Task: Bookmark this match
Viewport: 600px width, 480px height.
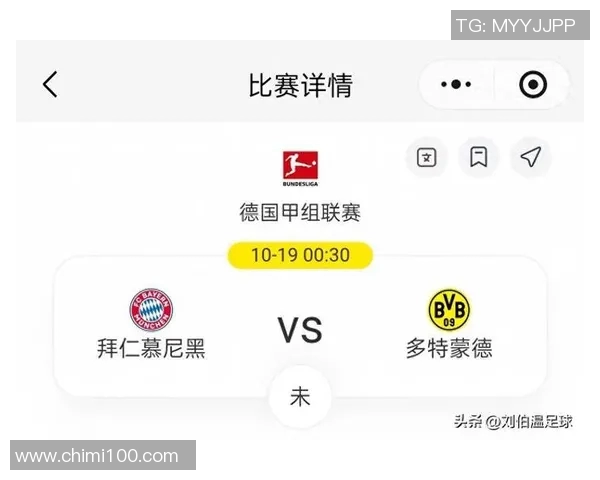Action: (x=479, y=158)
